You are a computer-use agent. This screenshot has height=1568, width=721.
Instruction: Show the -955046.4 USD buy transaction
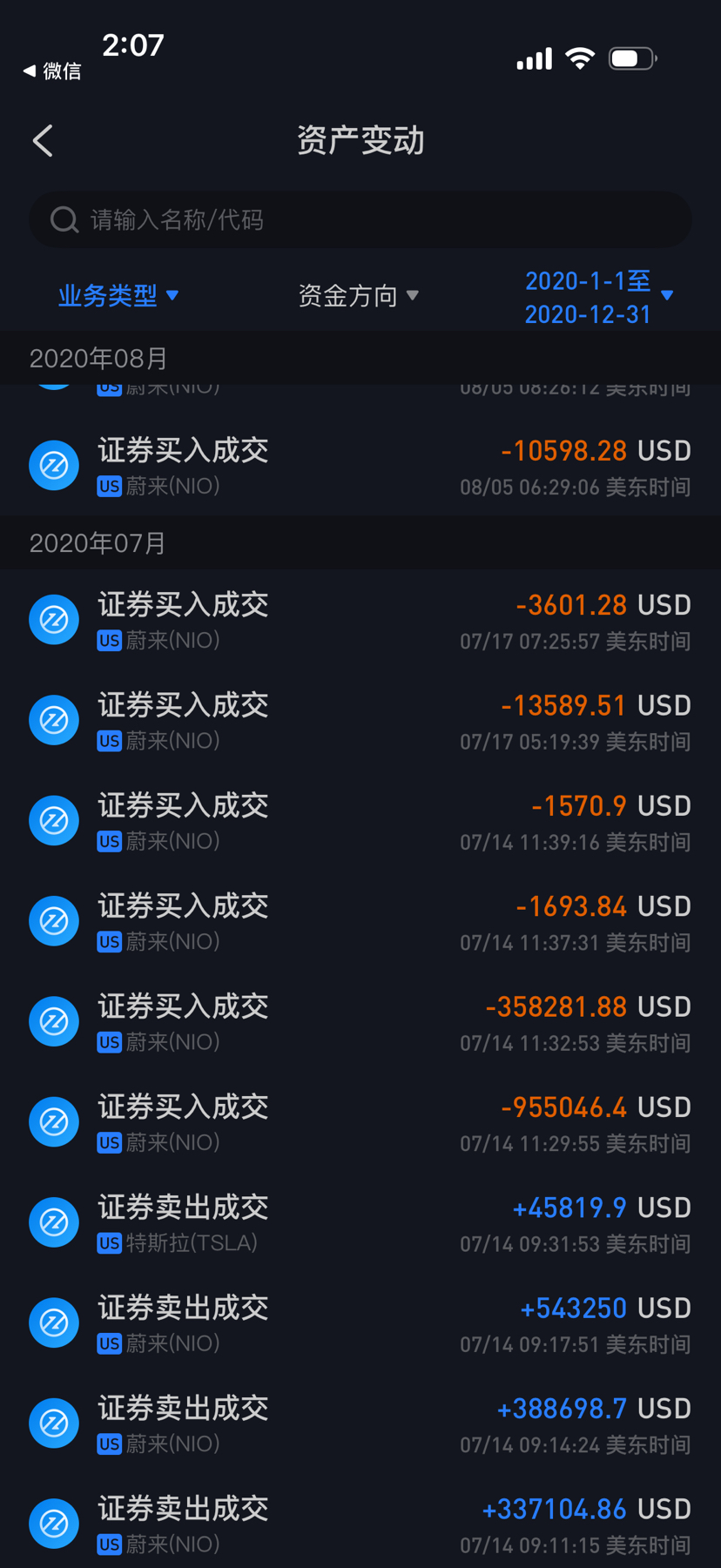point(360,1122)
